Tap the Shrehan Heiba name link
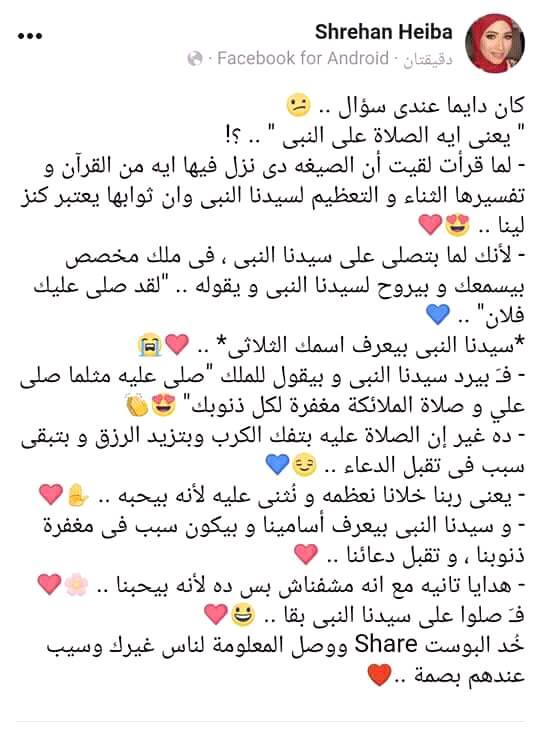The height and width of the screenshot is (730, 540). [384, 32]
